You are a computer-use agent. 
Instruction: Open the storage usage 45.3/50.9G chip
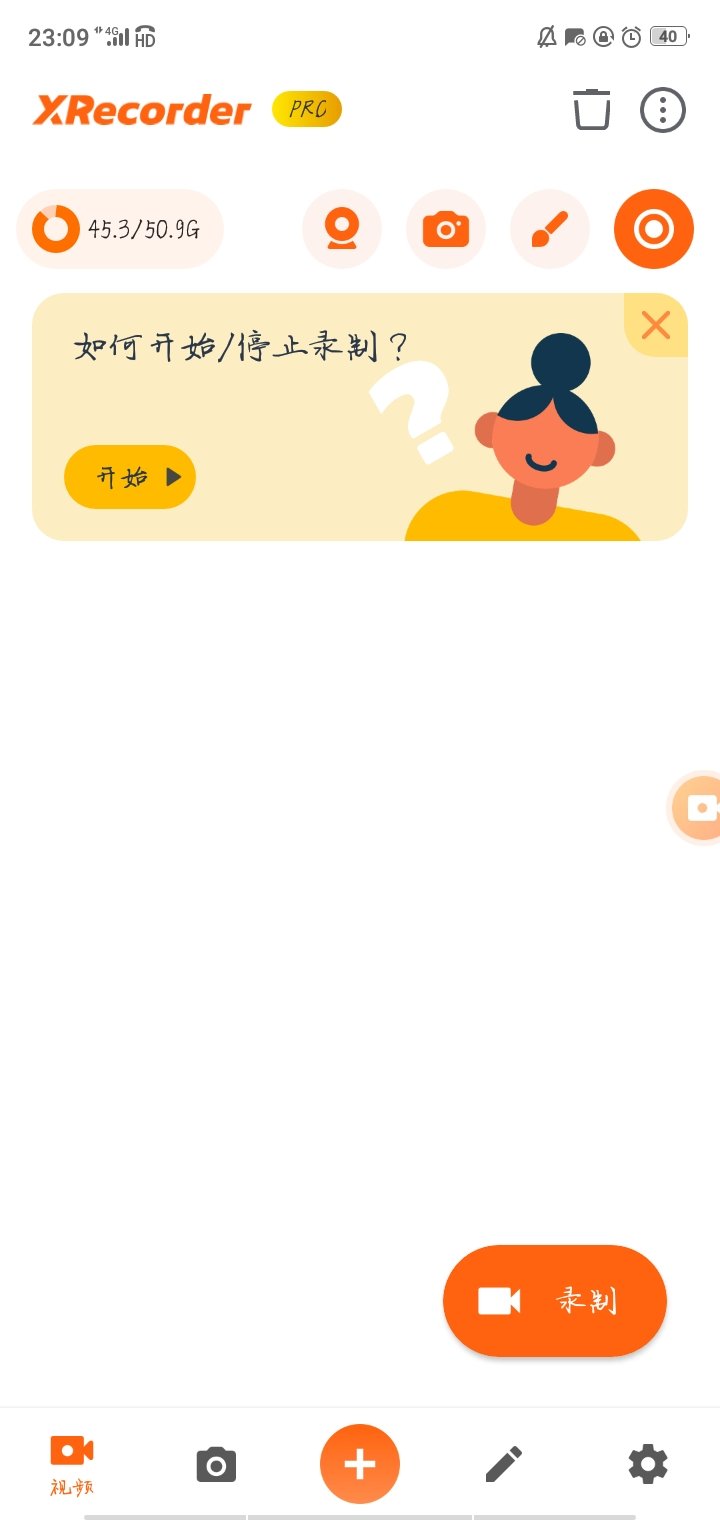click(x=120, y=229)
